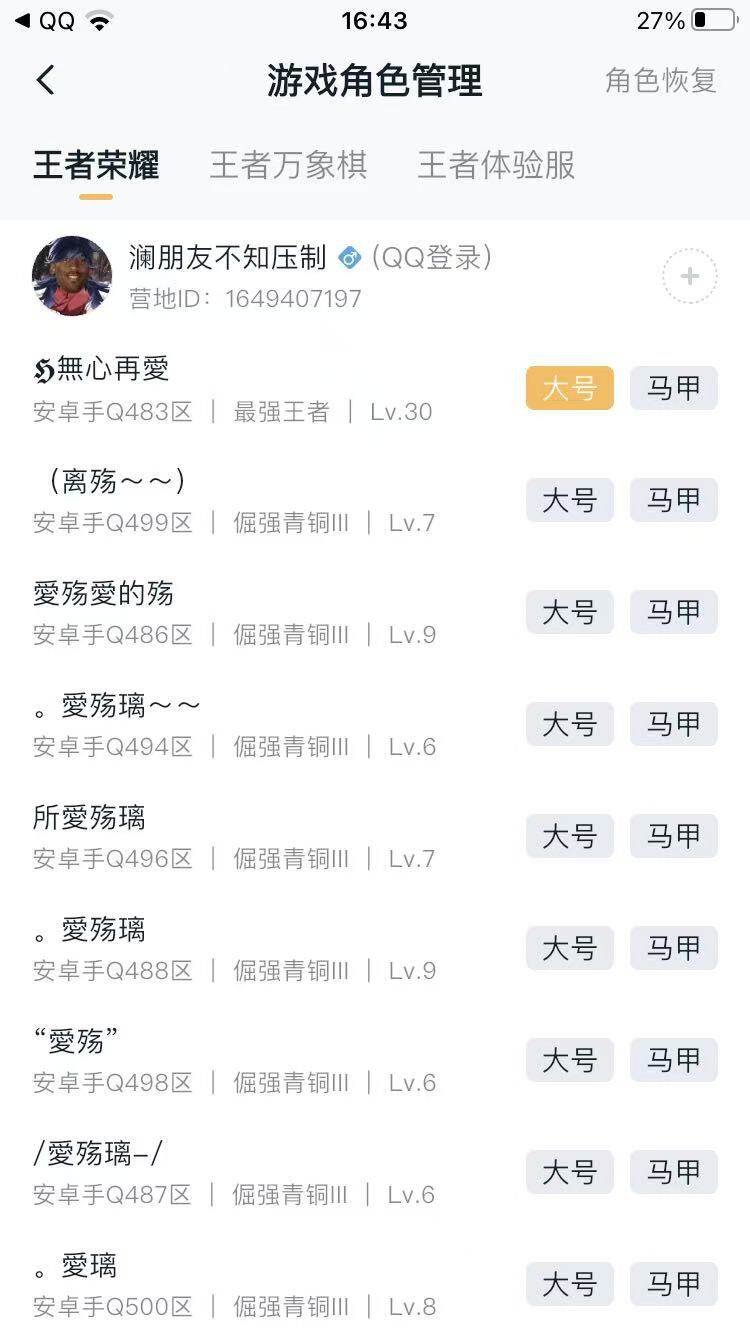
Task: Tap the plus icon to add a role
Action: [689, 276]
